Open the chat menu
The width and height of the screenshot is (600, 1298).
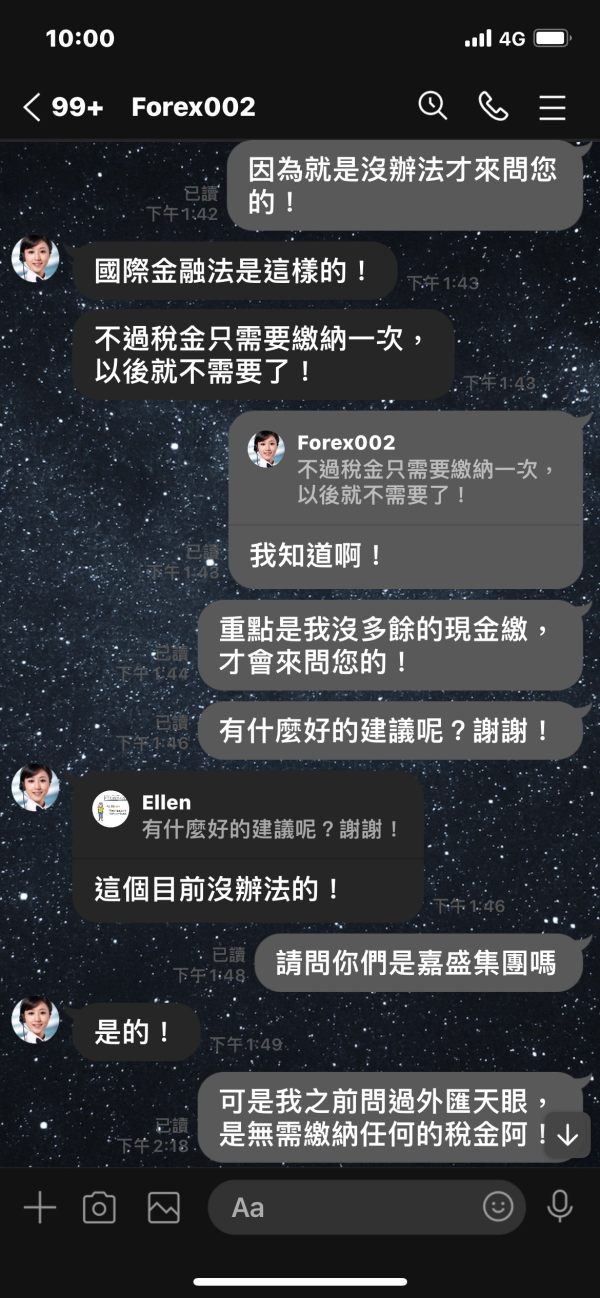[552, 107]
